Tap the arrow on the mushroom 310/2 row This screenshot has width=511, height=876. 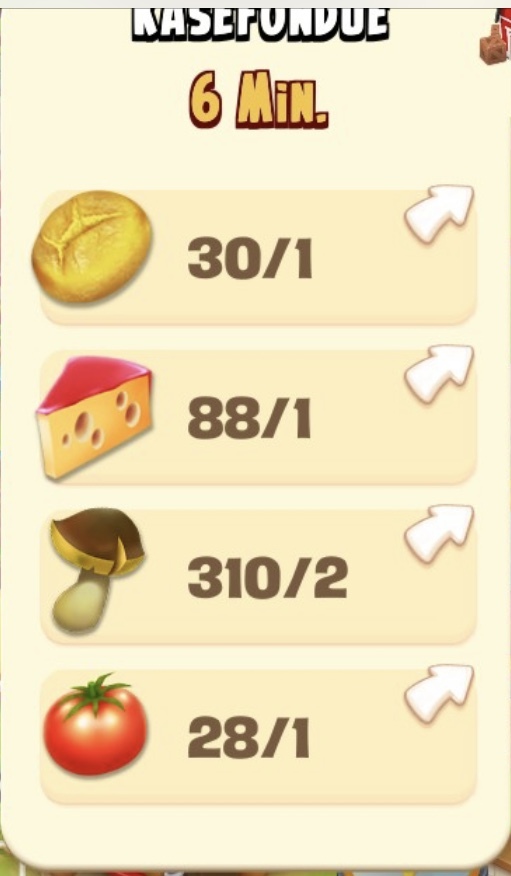click(x=440, y=533)
